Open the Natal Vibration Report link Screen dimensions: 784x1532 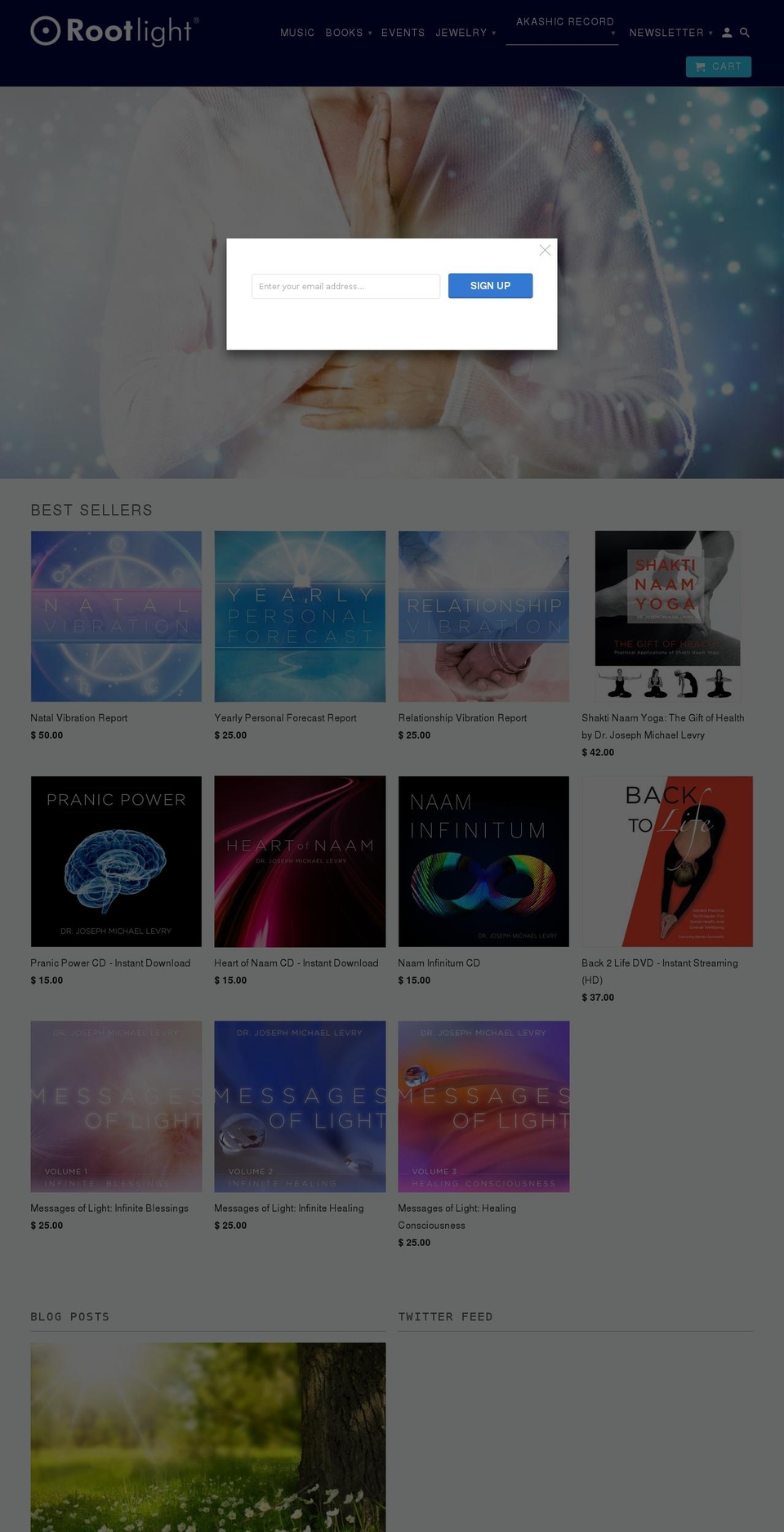79,717
